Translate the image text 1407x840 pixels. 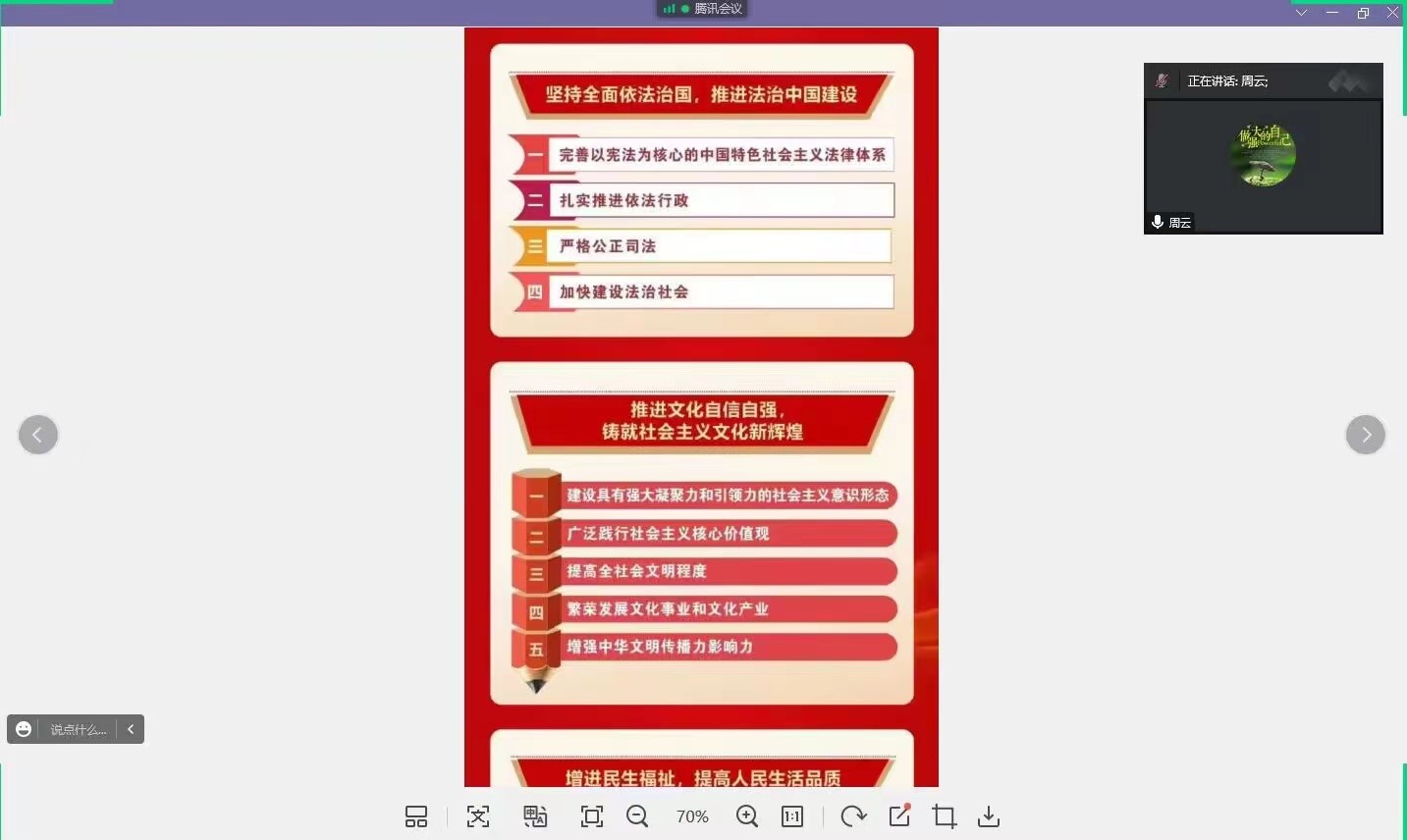[x=535, y=816]
